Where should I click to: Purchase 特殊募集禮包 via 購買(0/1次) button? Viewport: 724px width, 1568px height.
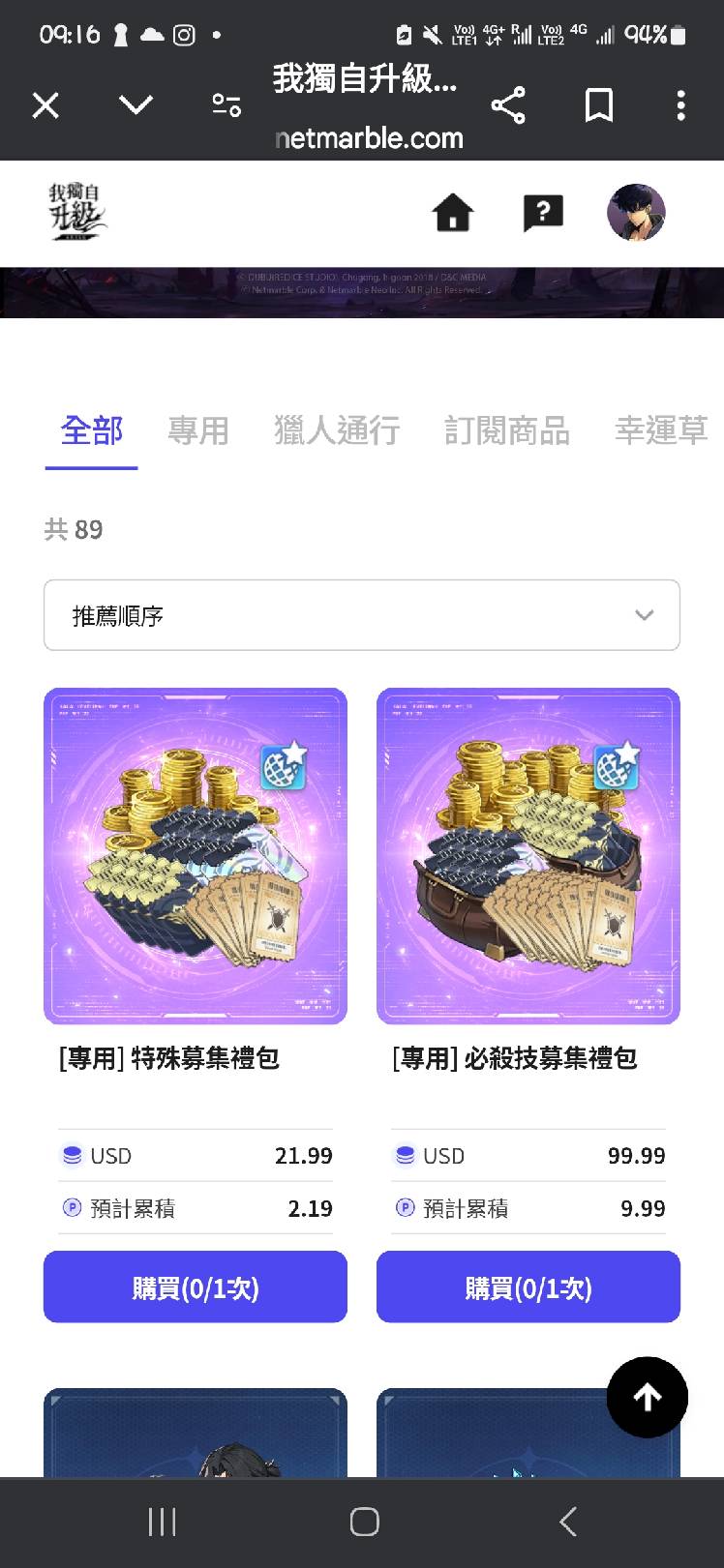tap(195, 1287)
